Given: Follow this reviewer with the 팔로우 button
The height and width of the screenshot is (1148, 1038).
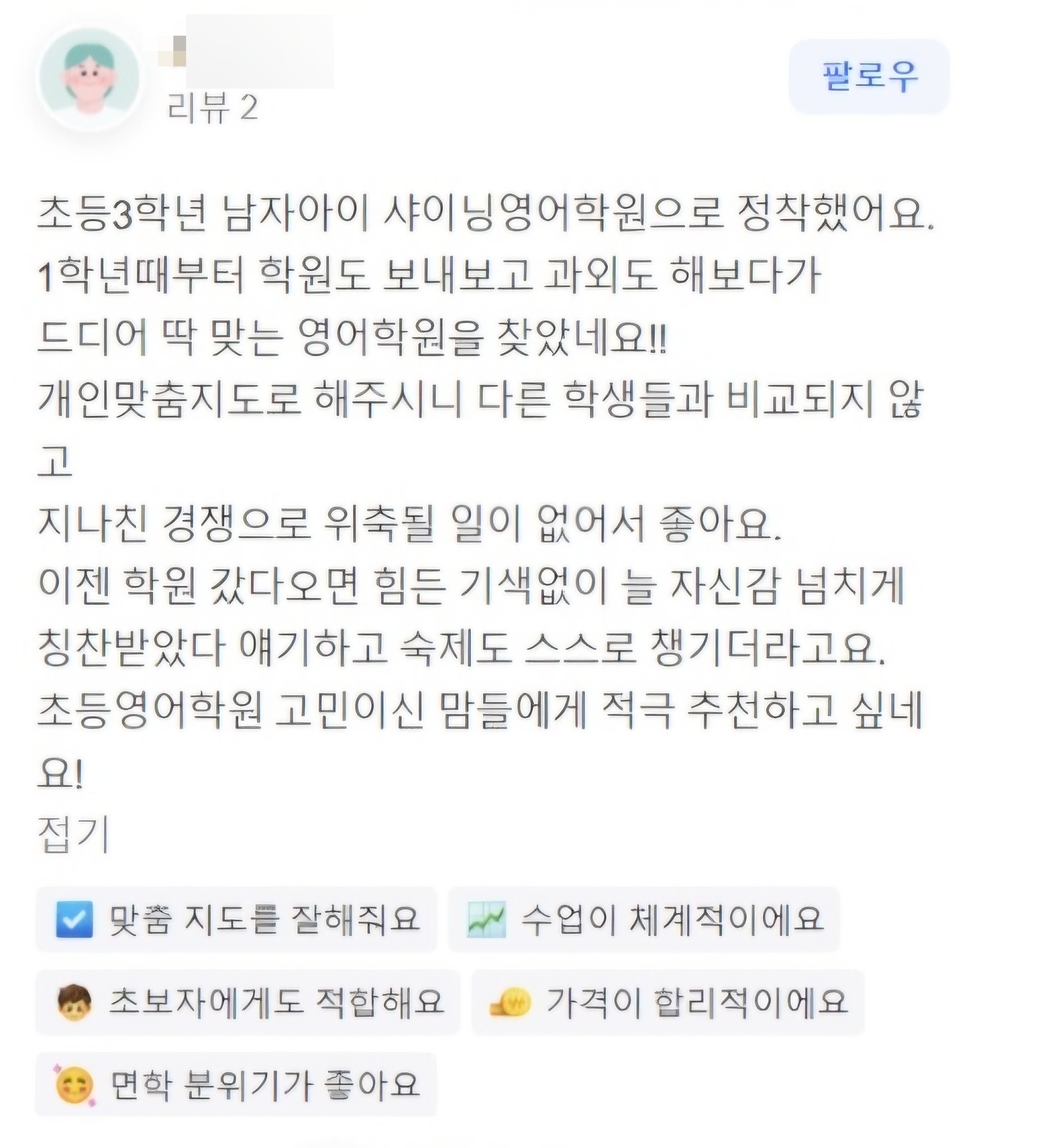Looking at the screenshot, I should [x=868, y=76].
